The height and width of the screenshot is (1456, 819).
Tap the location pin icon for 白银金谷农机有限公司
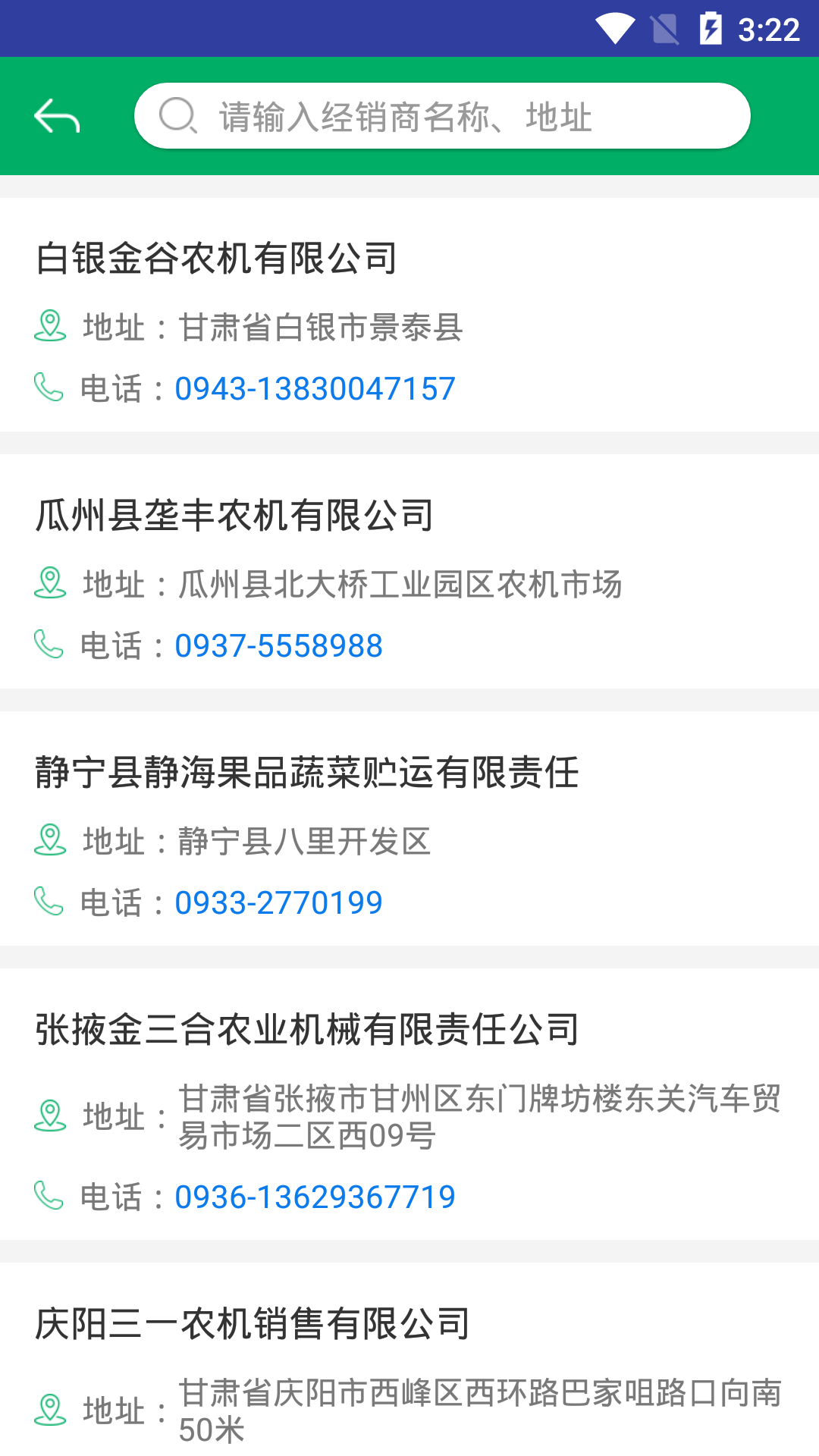click(x=49, y=327)
